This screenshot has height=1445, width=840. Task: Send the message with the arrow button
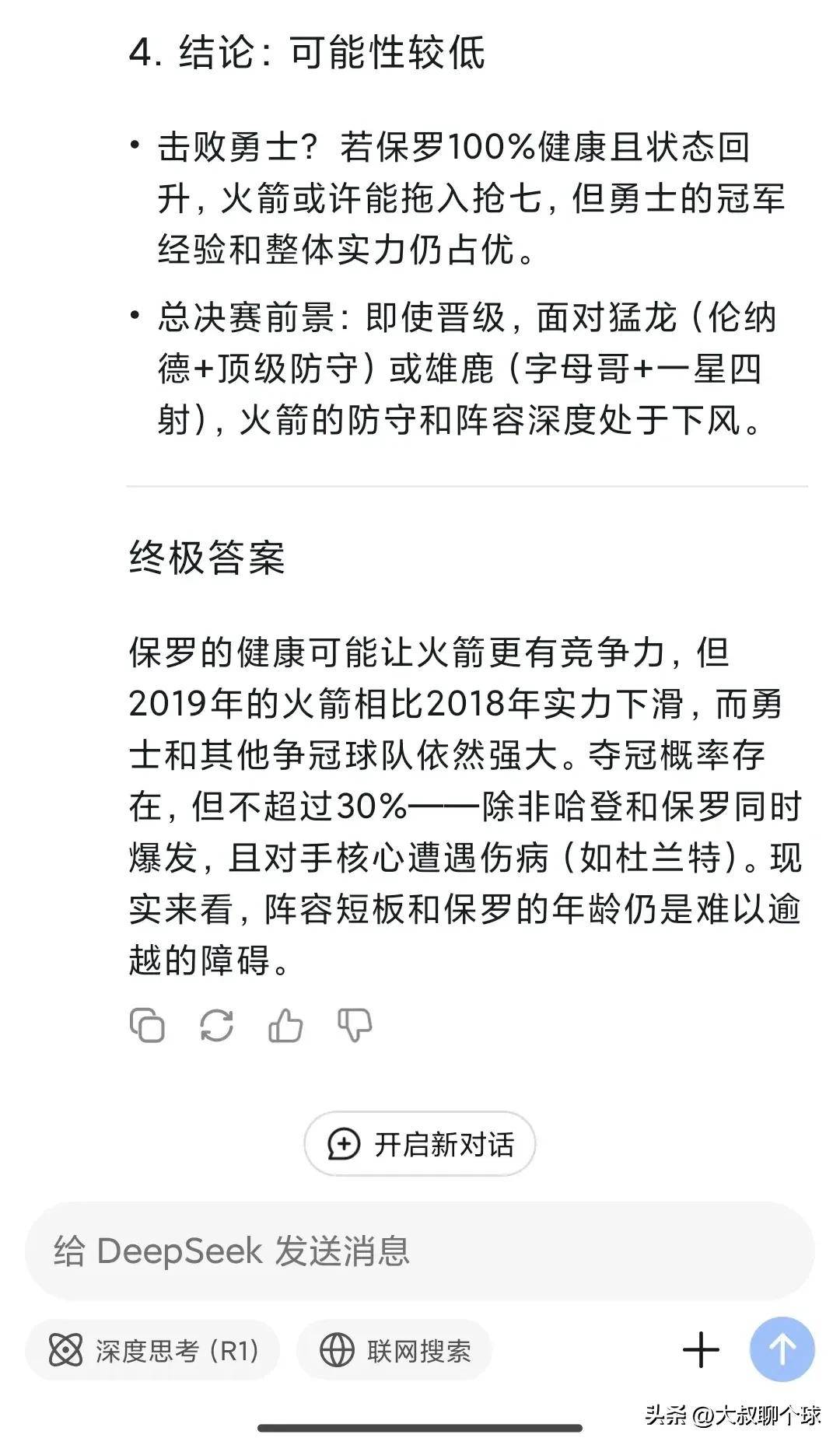(782, 1349)
